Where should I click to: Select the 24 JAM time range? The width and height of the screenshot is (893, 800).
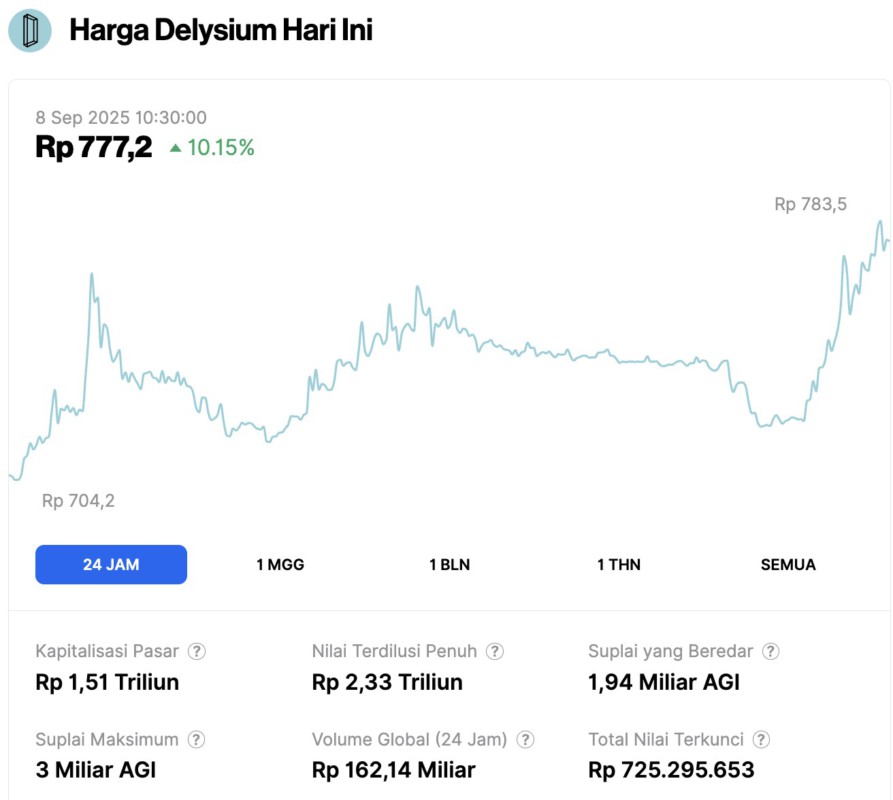pyautogui.click(x=111, y=564)
